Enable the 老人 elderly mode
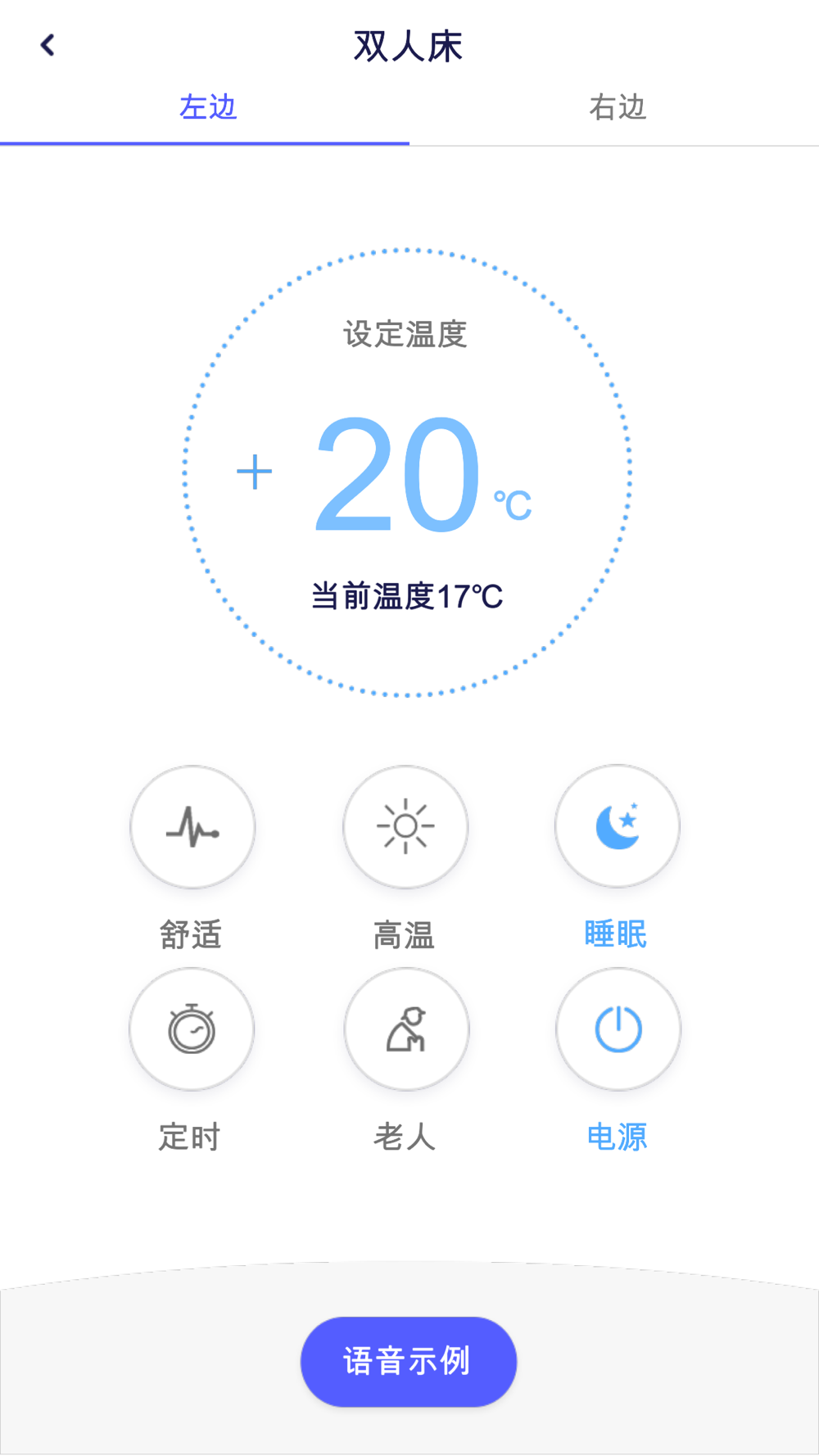Screen dimensions: 819x1456 406,1029
